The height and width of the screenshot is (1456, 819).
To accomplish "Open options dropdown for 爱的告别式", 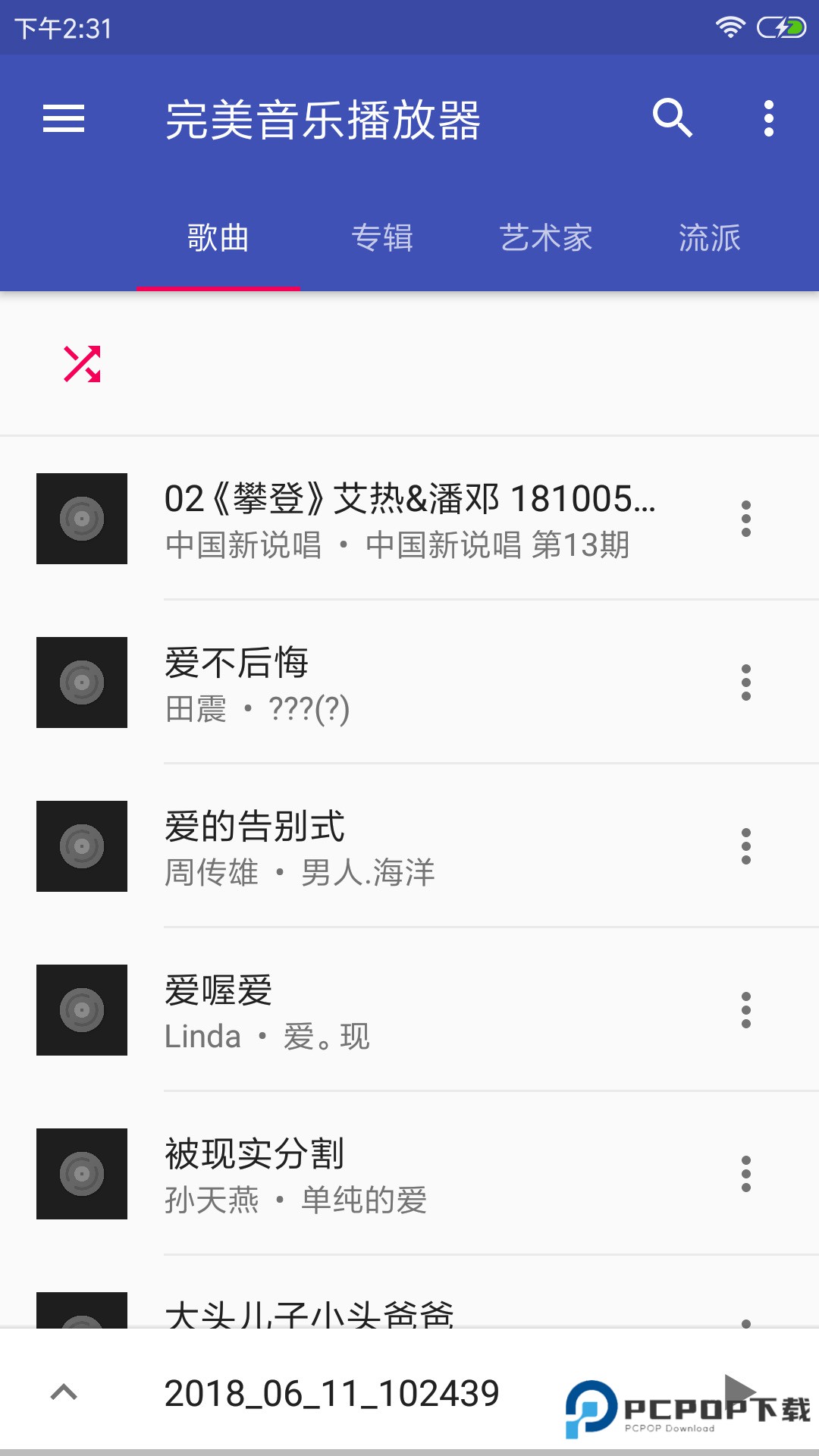I will (x=745, y=846).
